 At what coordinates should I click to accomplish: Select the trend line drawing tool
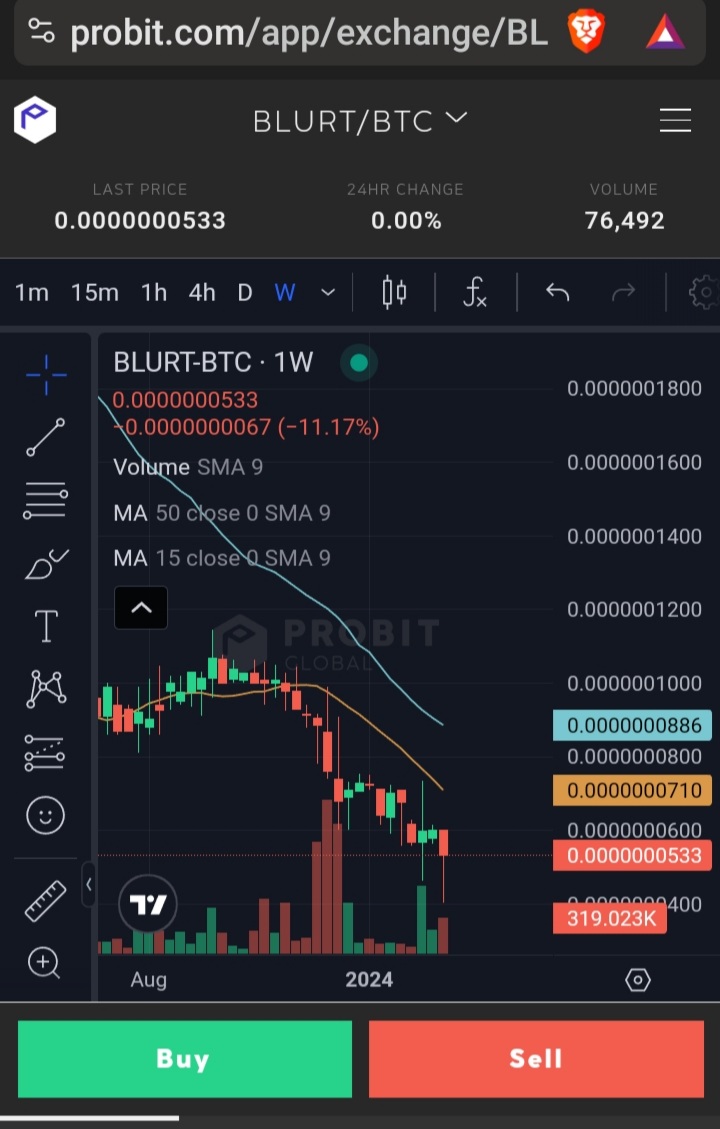pyautogui.click(x=46, y=438)
